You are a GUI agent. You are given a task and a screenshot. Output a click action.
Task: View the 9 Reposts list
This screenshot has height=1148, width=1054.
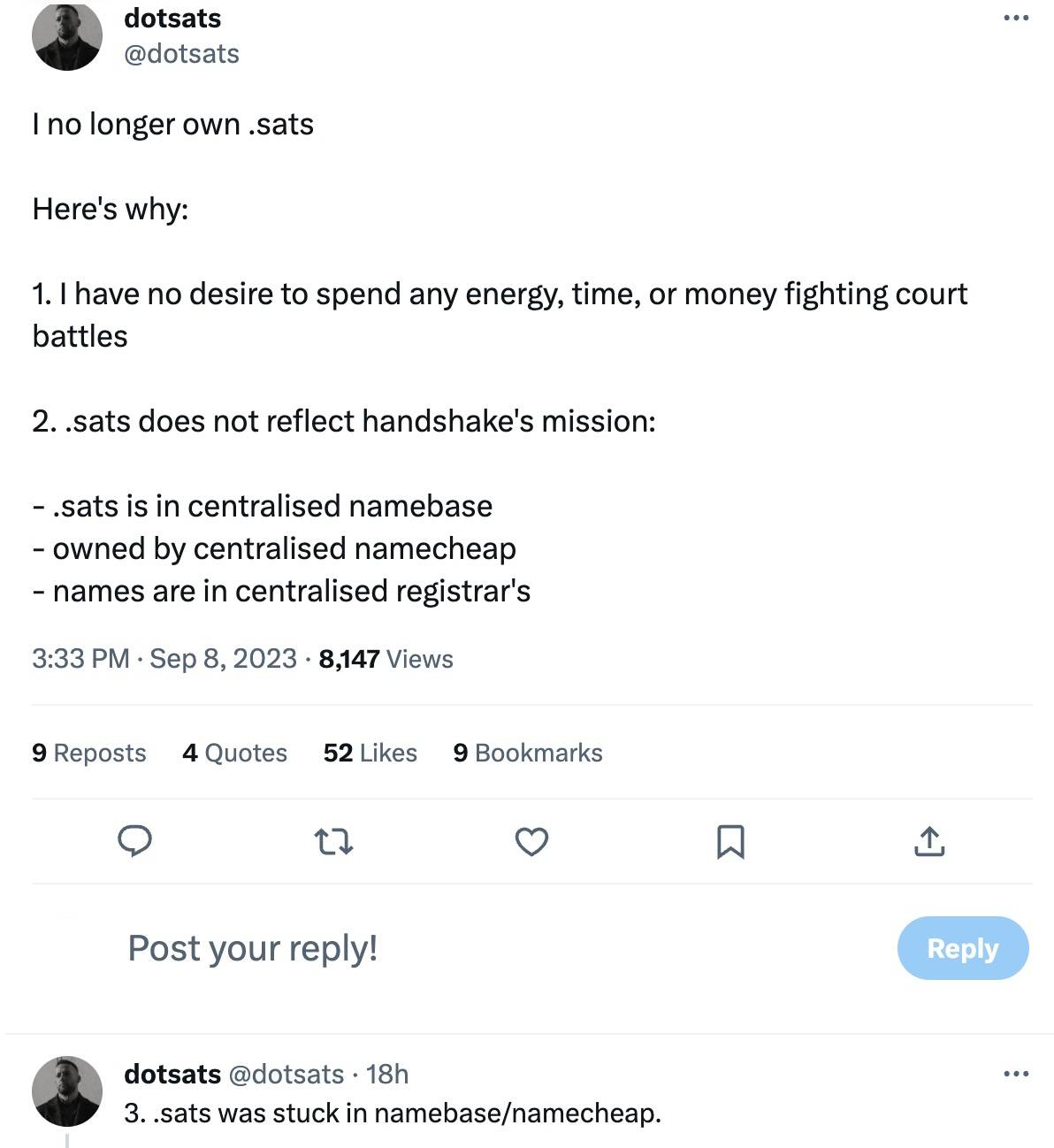point(89,753)
